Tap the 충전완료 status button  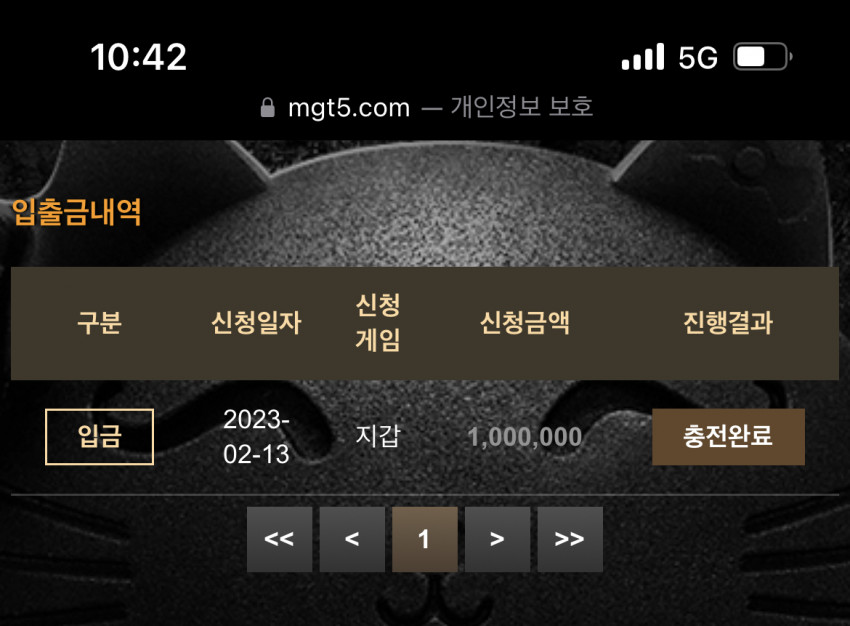tap(728, 437)
